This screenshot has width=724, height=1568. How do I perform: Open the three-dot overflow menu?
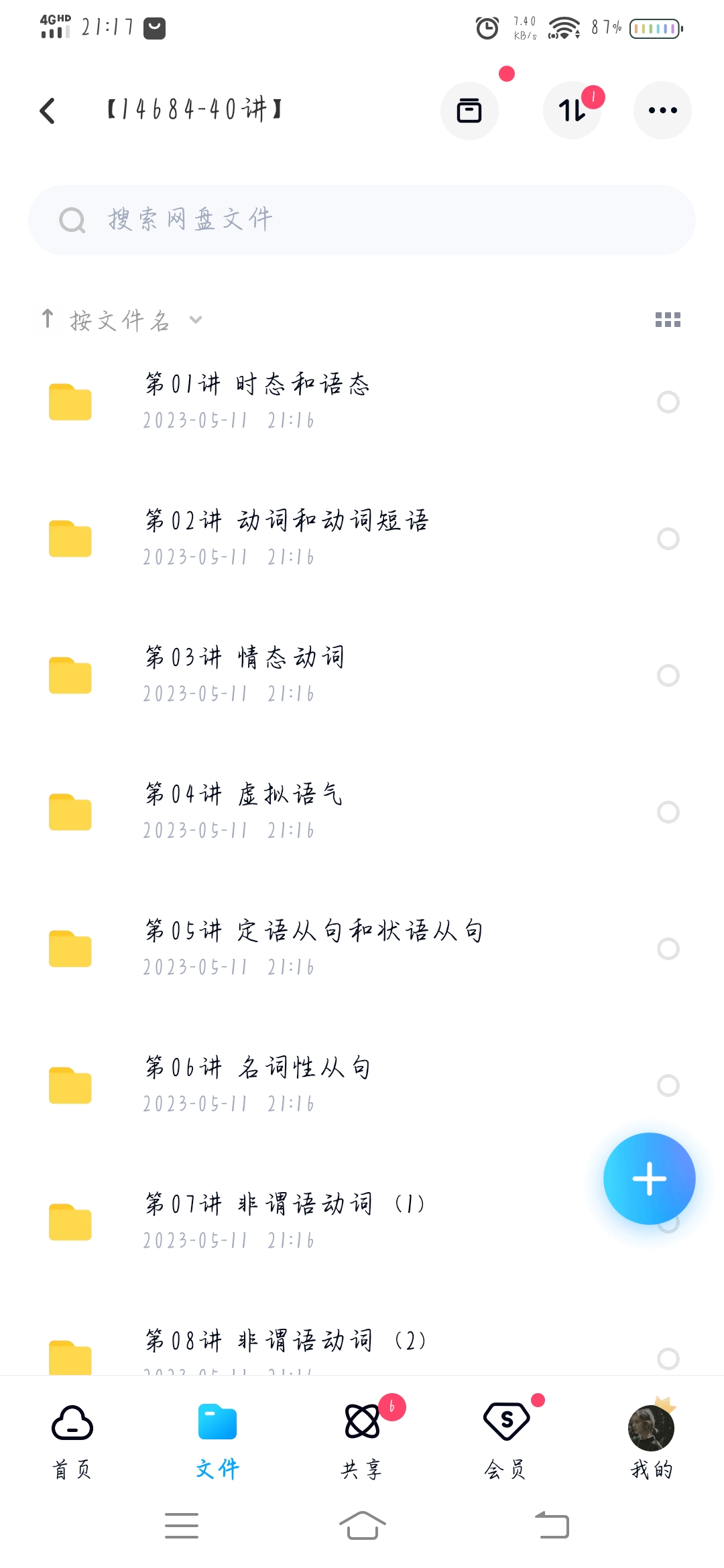pyautogui.click(x=662, y=111)
